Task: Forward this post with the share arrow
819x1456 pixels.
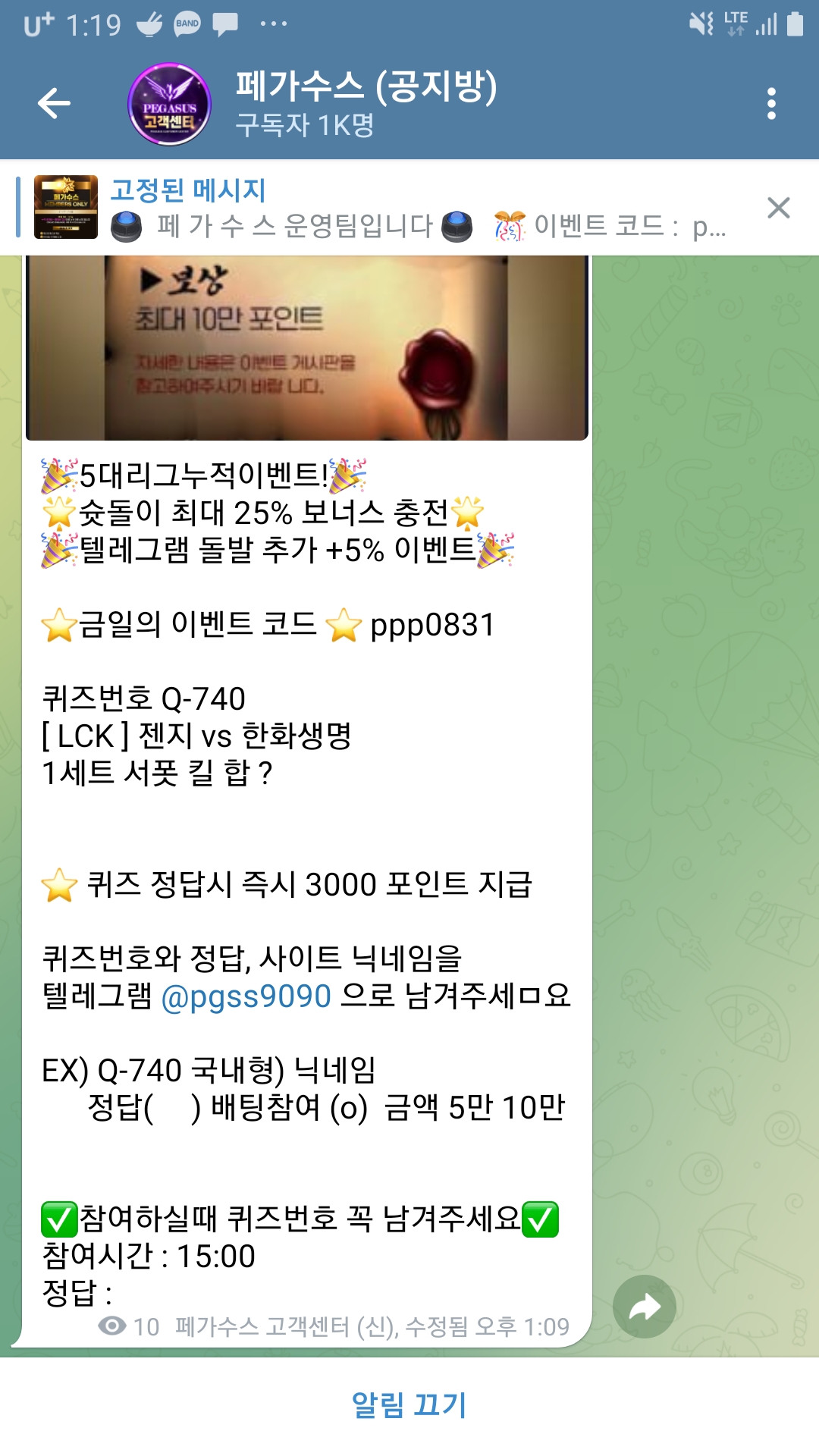Action: pos(644,1307)
